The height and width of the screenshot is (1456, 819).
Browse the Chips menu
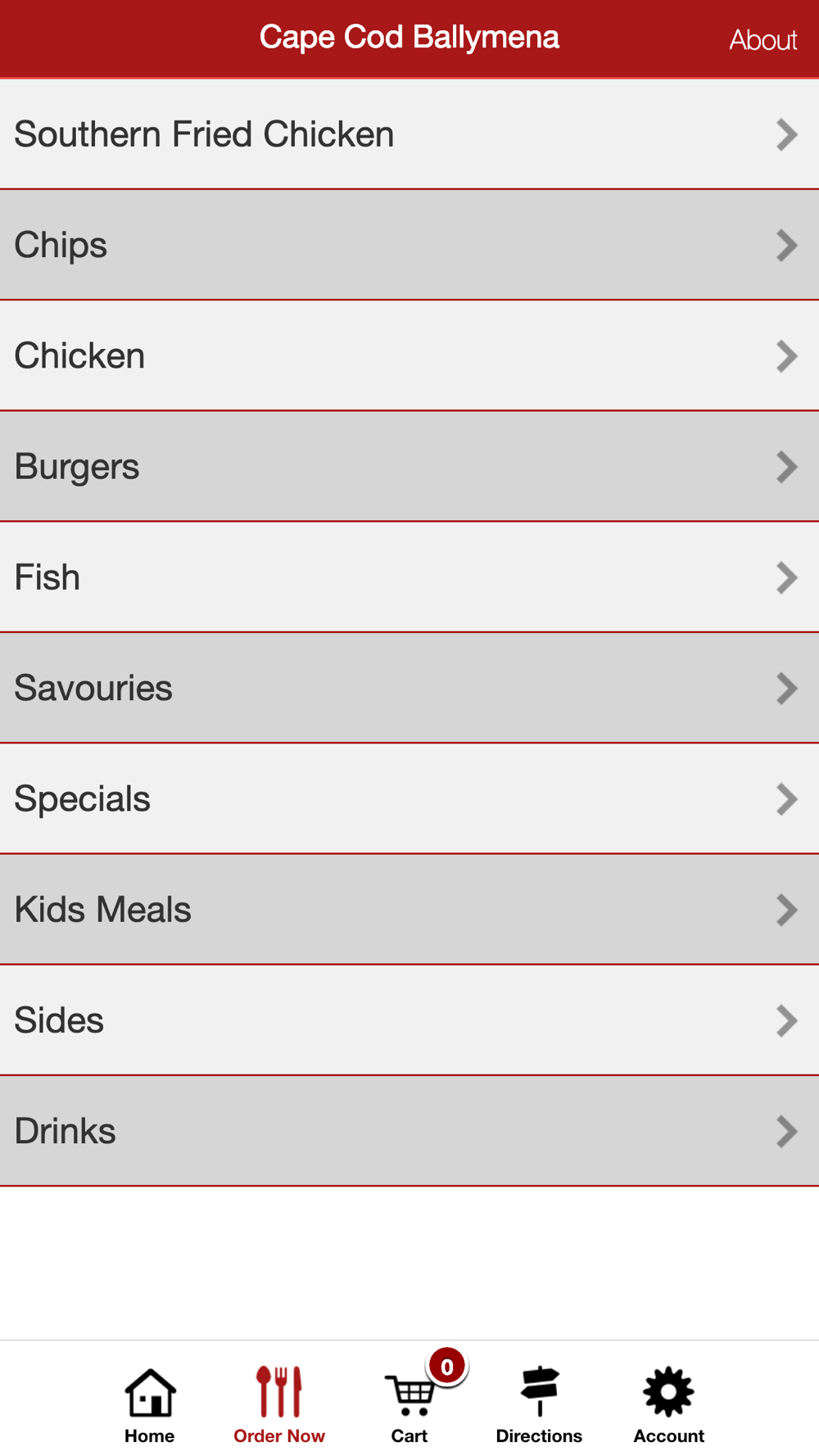(409, 245)
